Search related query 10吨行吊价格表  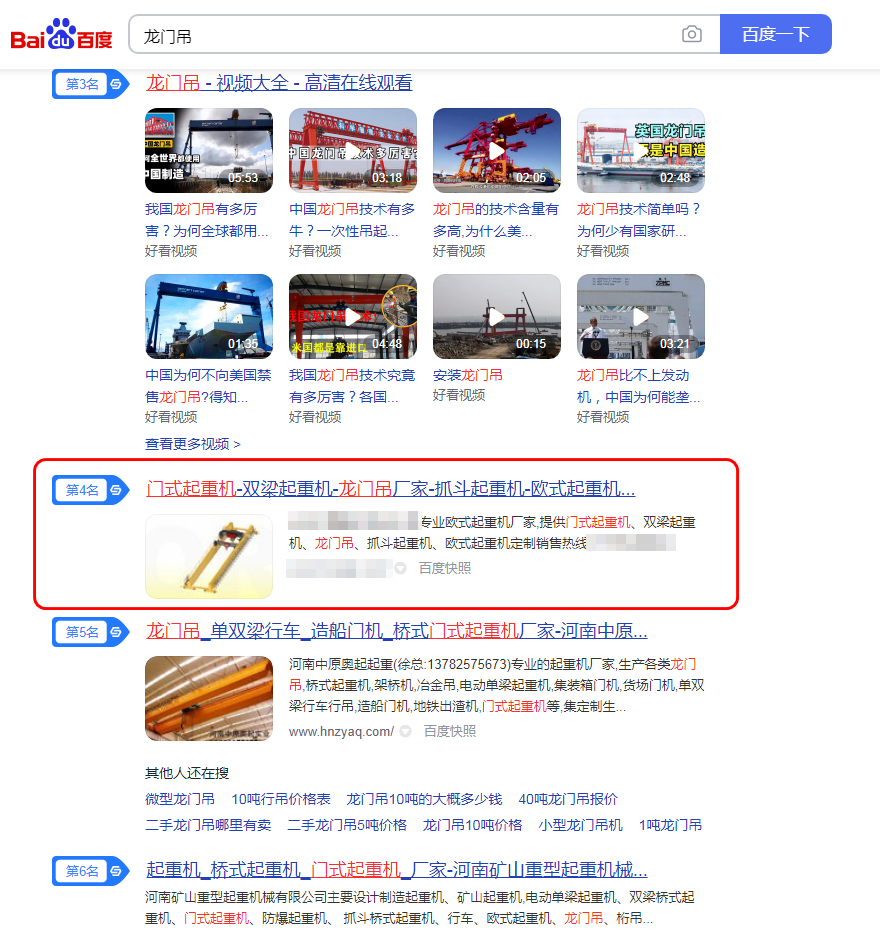(x=281, y=799)
